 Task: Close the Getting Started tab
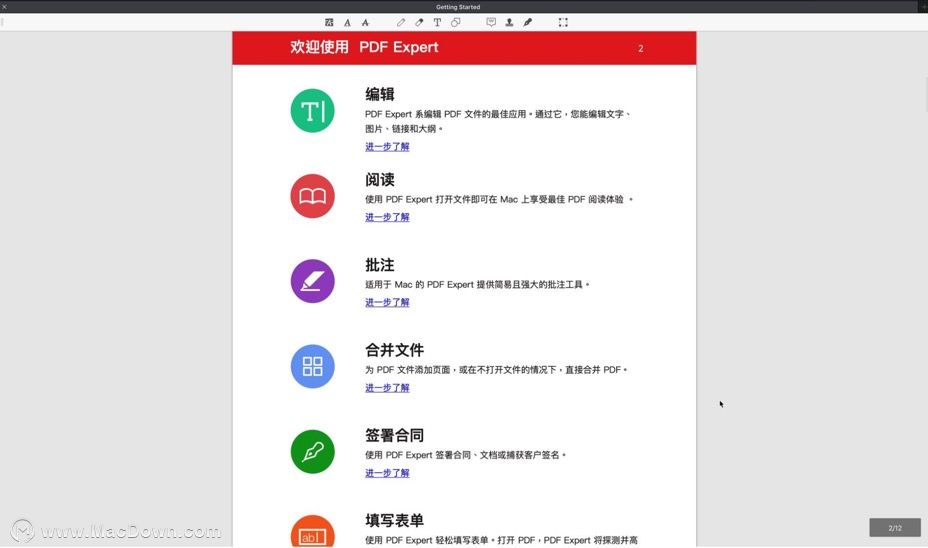click(x=5, y=7)
